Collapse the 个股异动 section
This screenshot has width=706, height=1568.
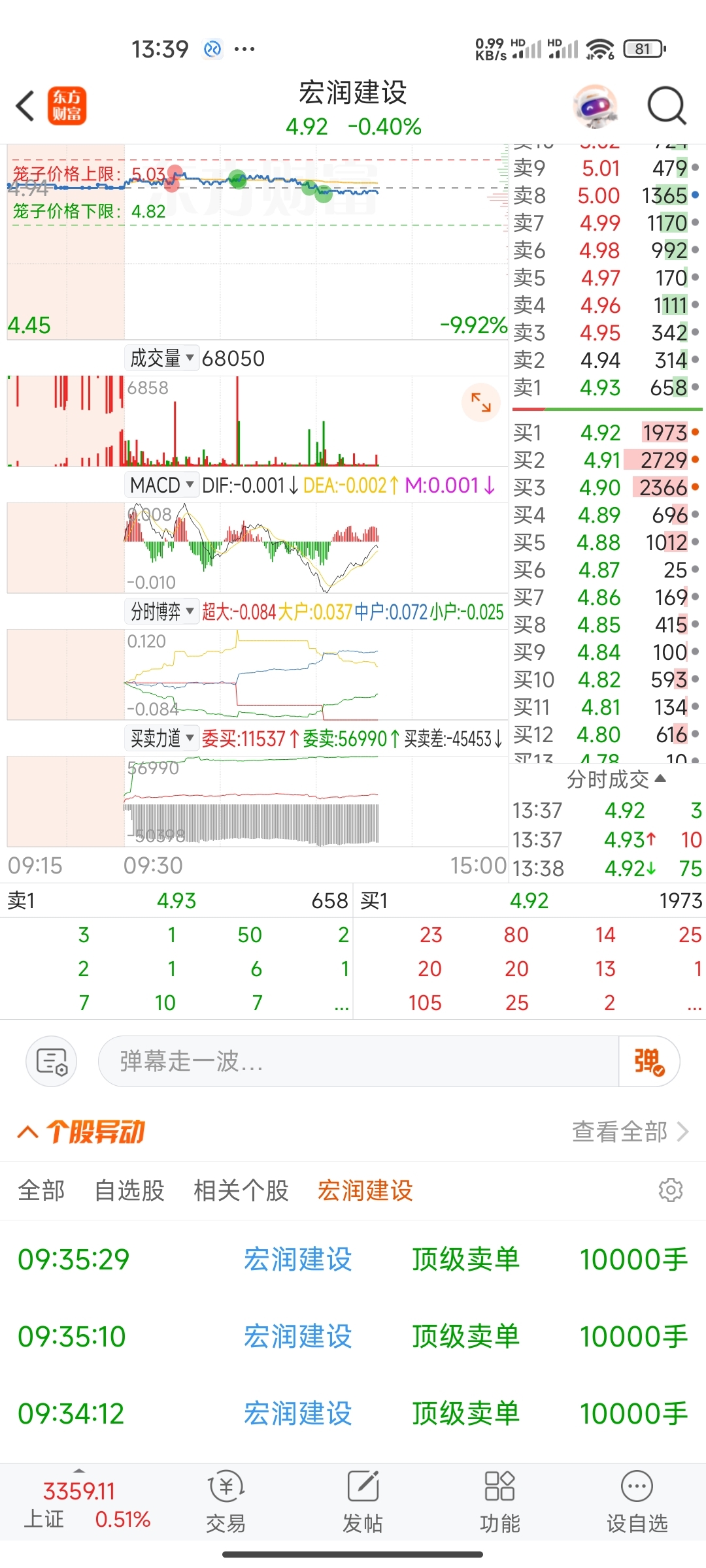pos(27,1132)
